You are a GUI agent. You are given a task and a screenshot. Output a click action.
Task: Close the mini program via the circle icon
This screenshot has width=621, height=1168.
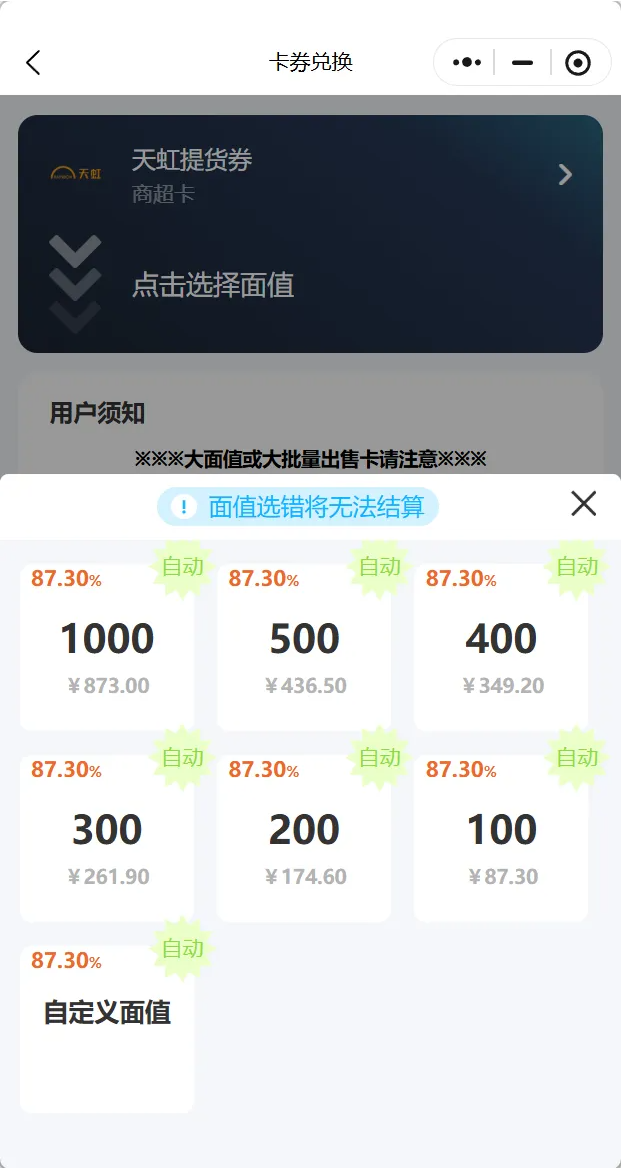(x=577, y=63)
